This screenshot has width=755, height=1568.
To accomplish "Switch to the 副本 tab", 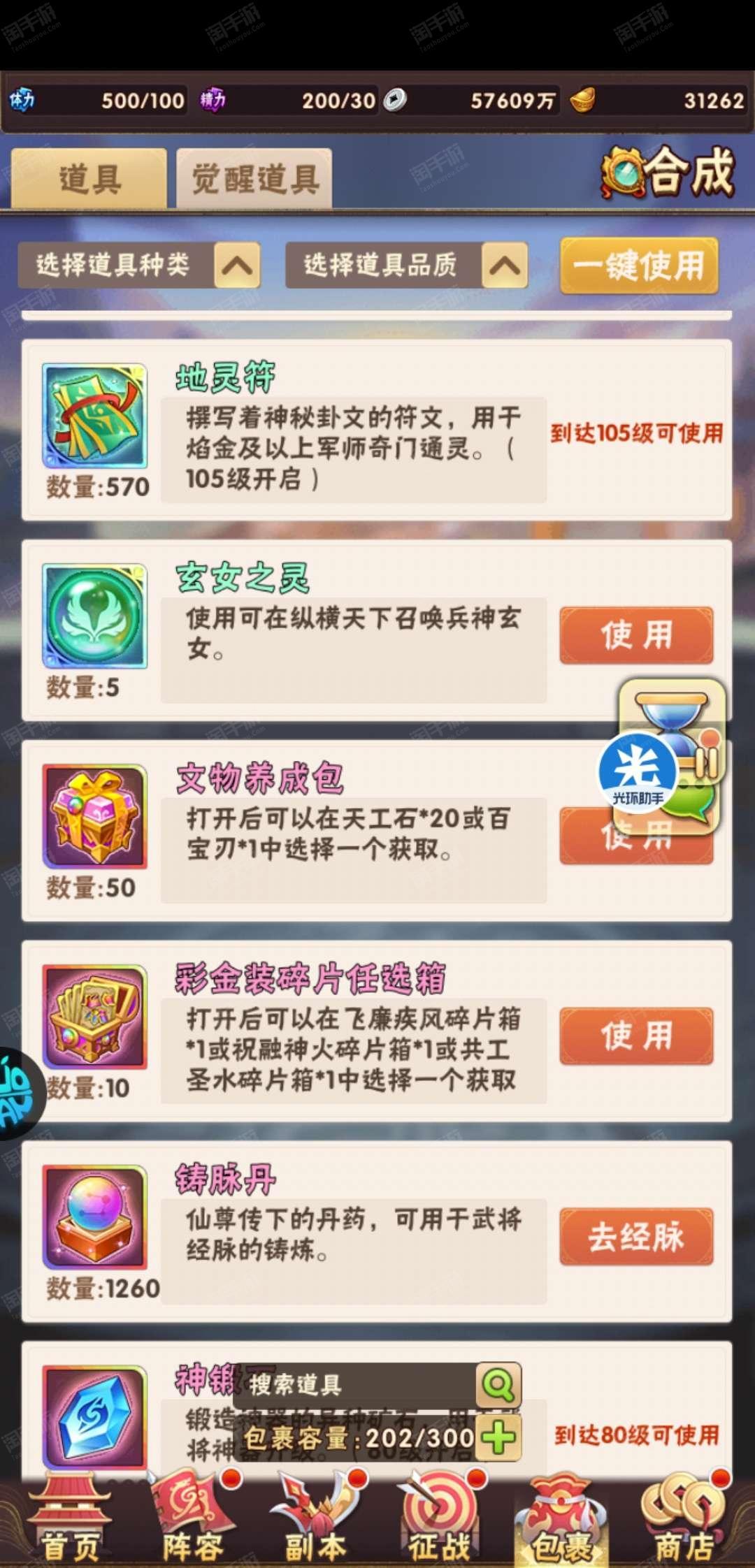I will coord(316,1519).
